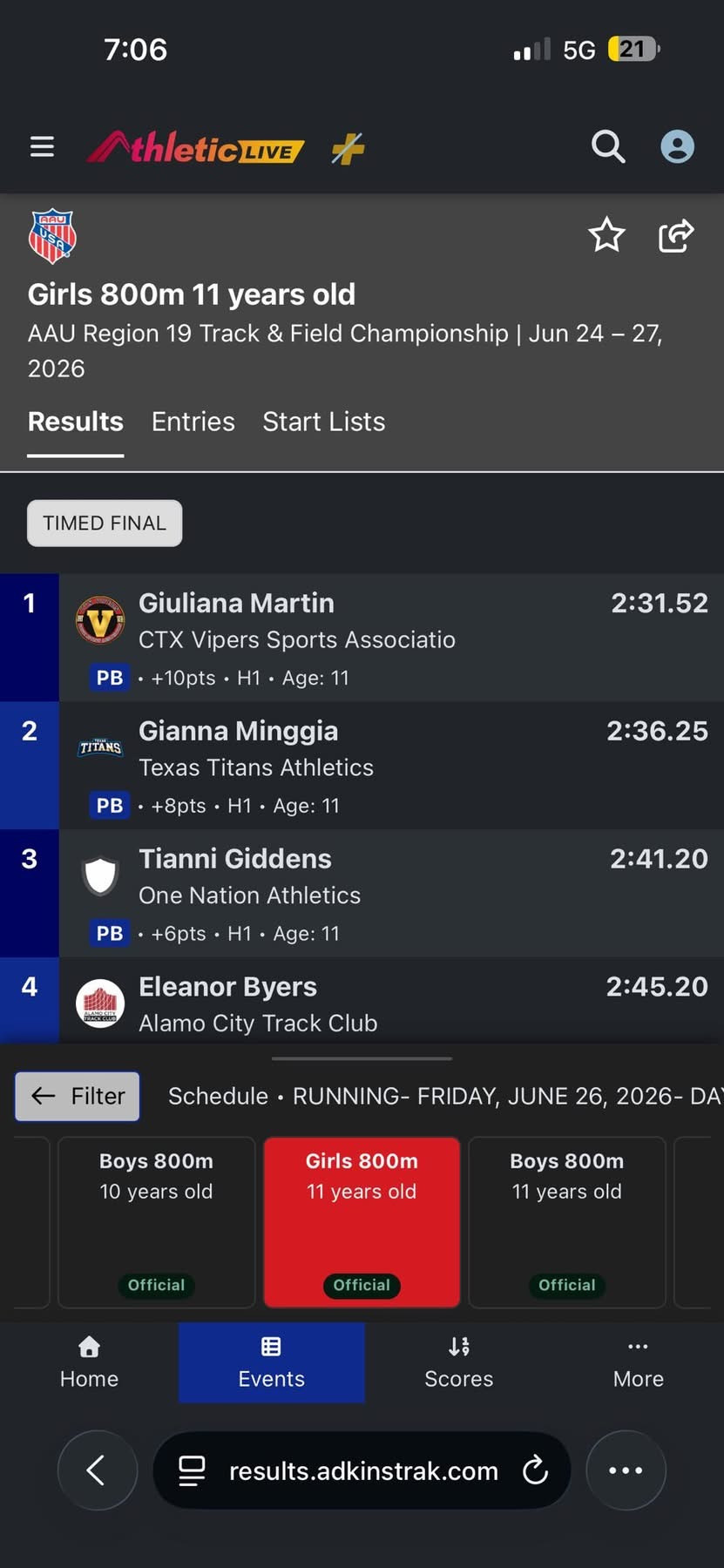Share the Girls 800m results
The height and width of the screenshot is (1568, 724).
pyautogui.click(x=676, y=235)
